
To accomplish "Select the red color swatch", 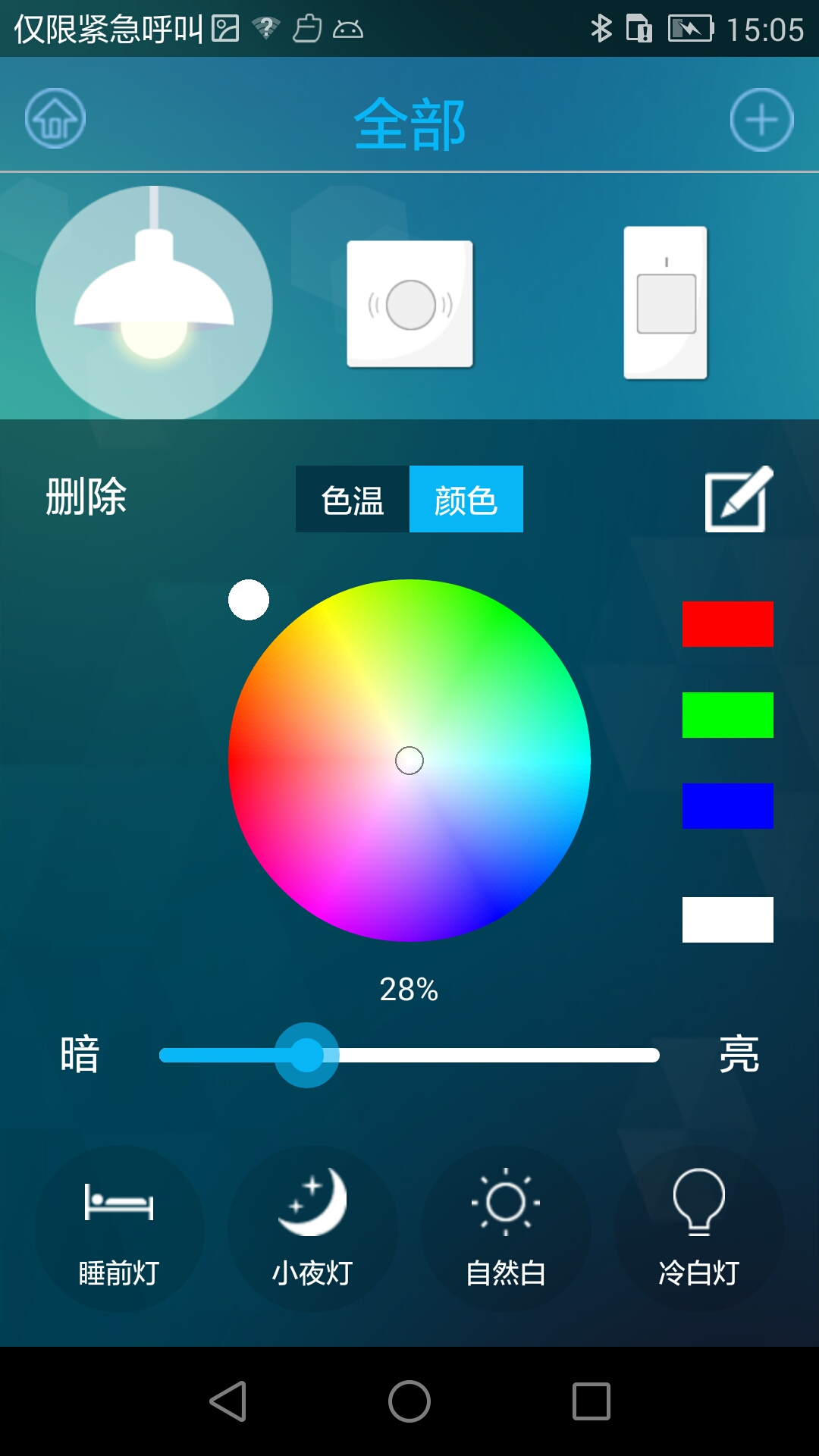I will pos(726,625).
